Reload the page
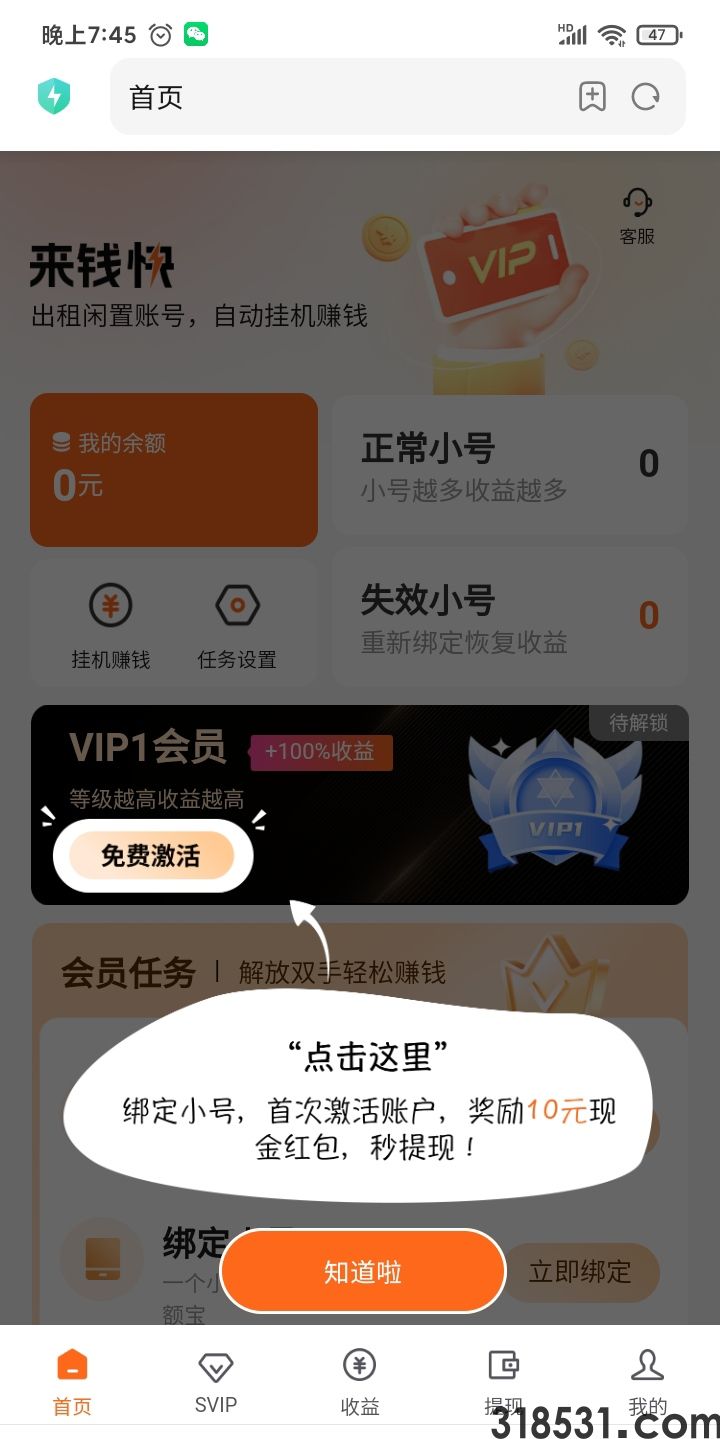Screen dimensions: 720x1439 coord(646,97)
